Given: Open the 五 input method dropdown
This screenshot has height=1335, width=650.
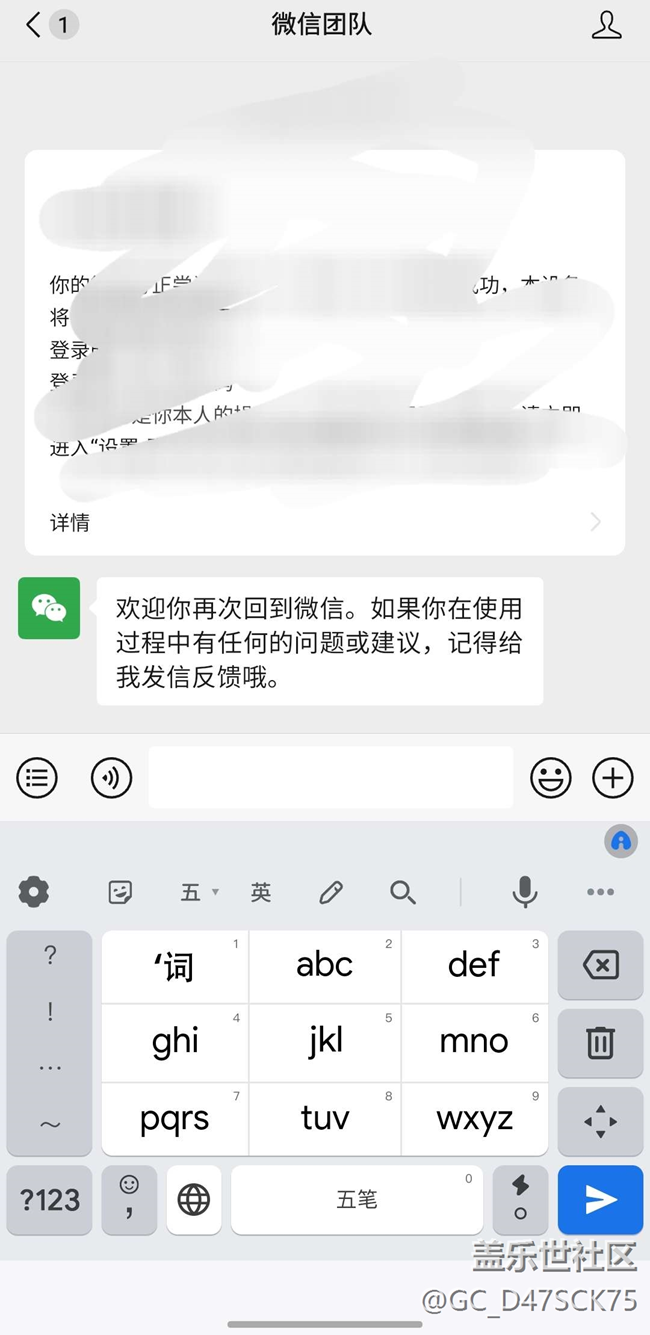Looking at the screenshot, I should 198,891.
